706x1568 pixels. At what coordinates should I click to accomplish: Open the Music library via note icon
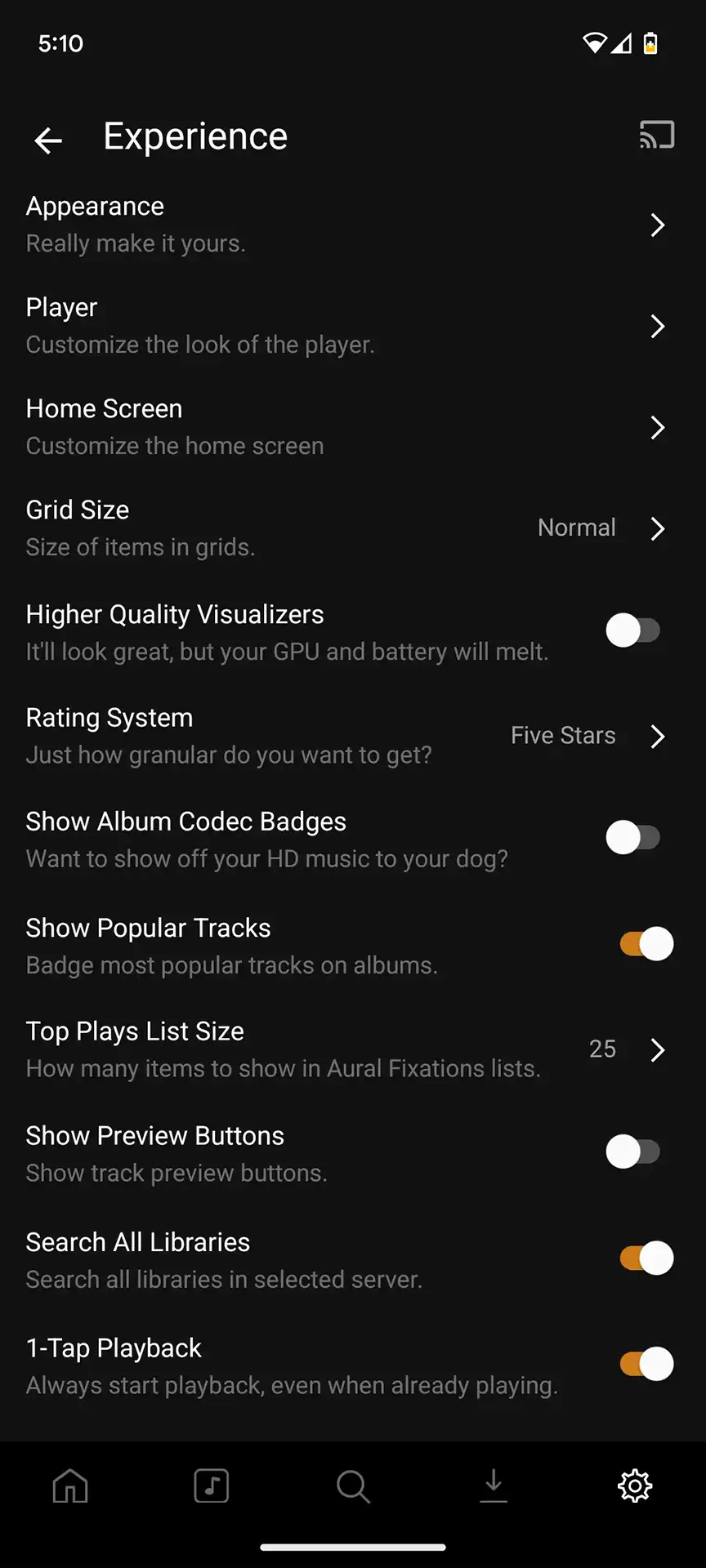point(212,1486)
